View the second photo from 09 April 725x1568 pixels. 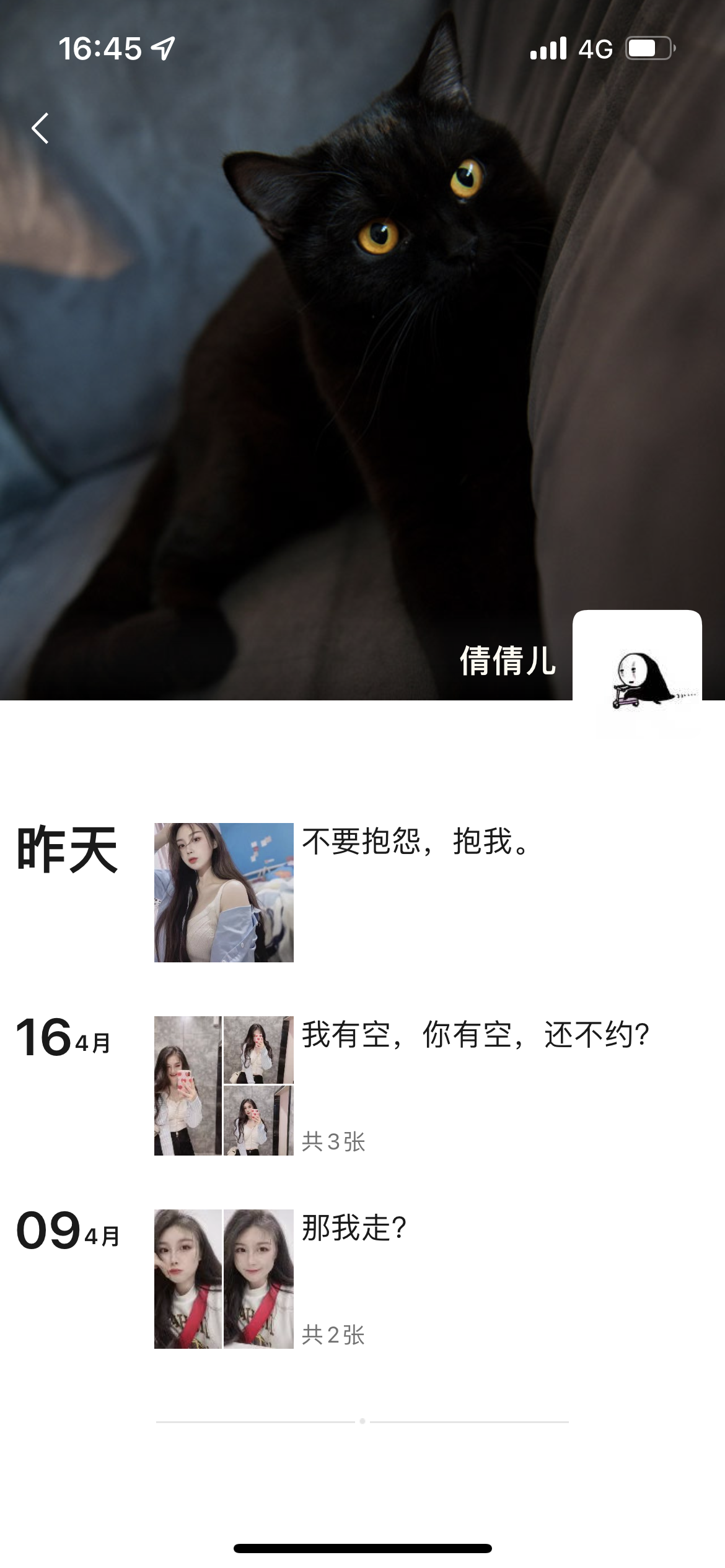[258, 1279]
